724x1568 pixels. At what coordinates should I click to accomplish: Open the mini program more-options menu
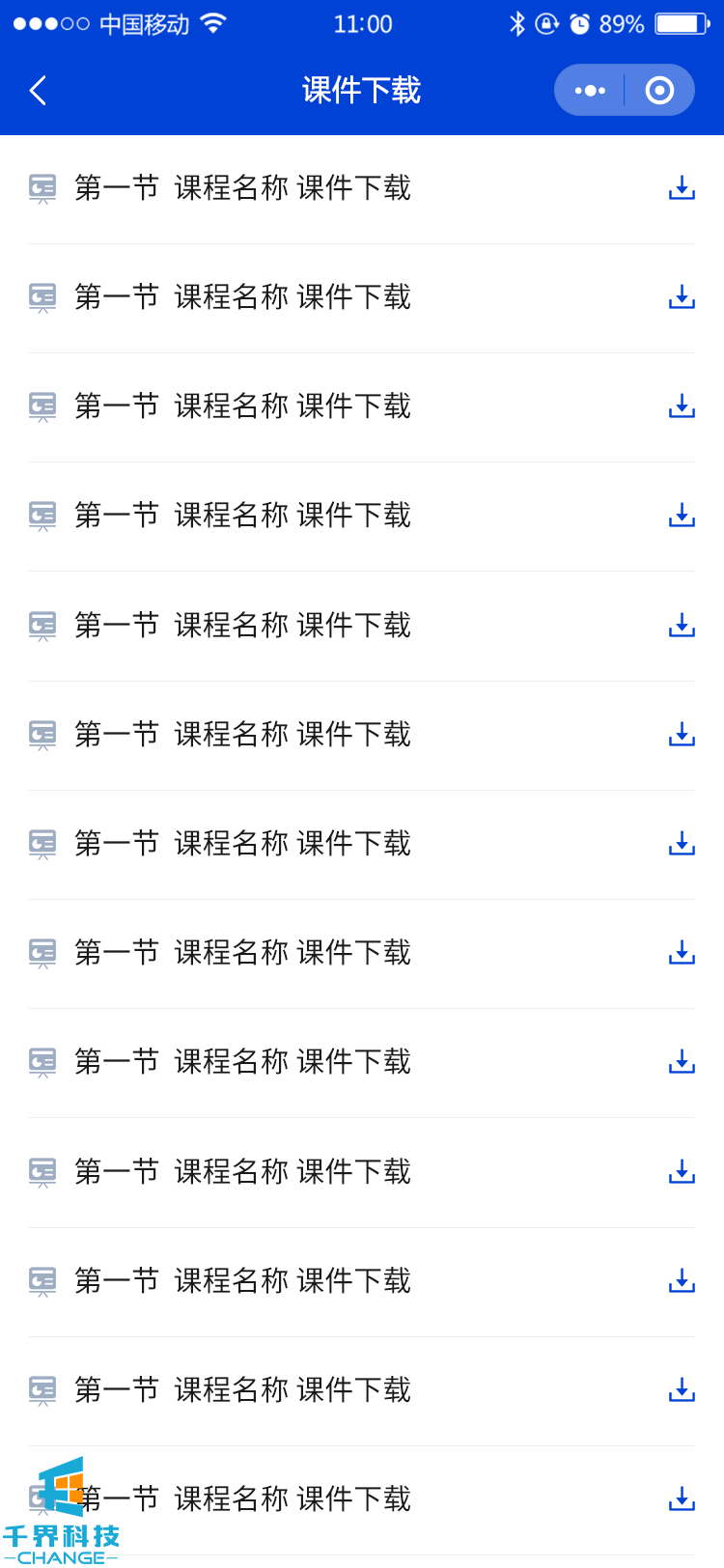(x=590, y=91)
